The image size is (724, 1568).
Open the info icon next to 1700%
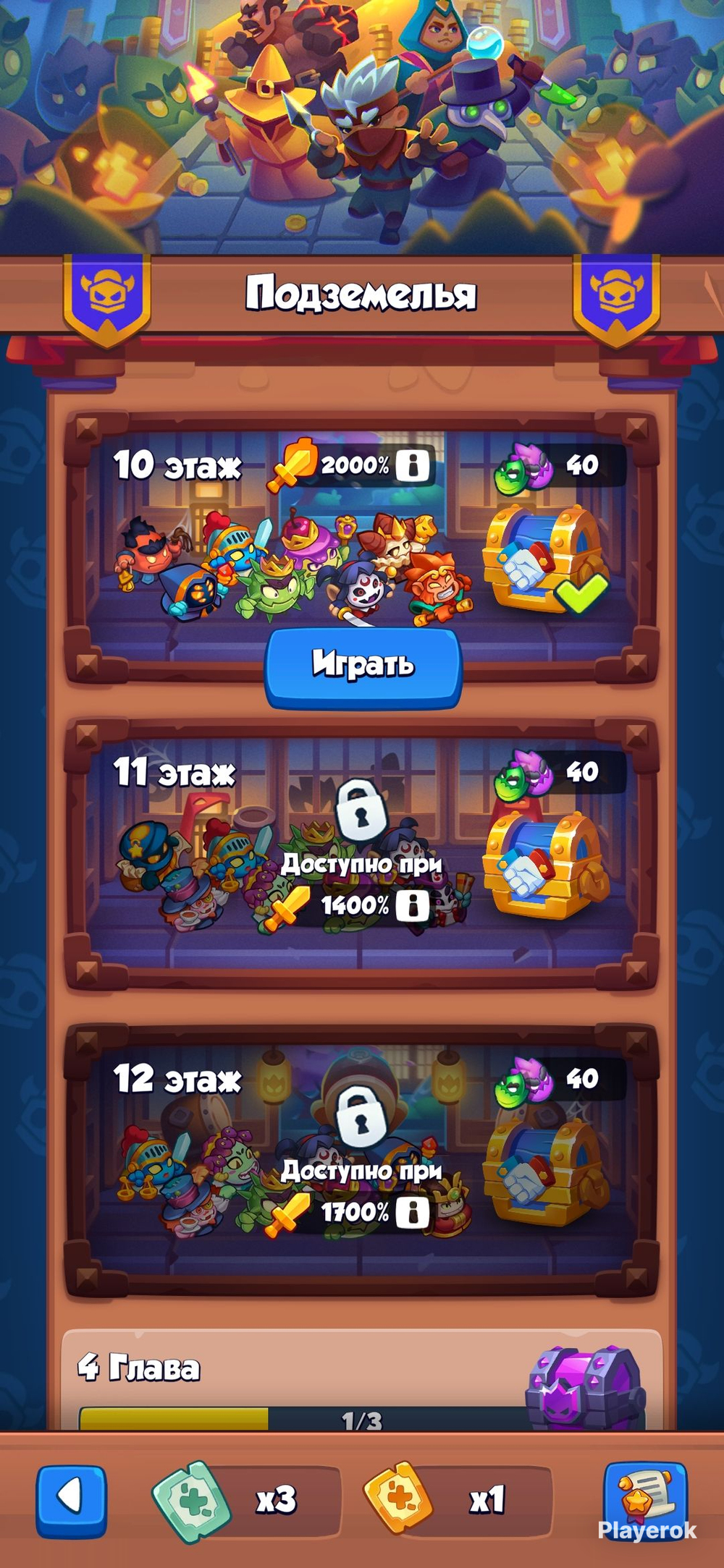pos(412,1212)
